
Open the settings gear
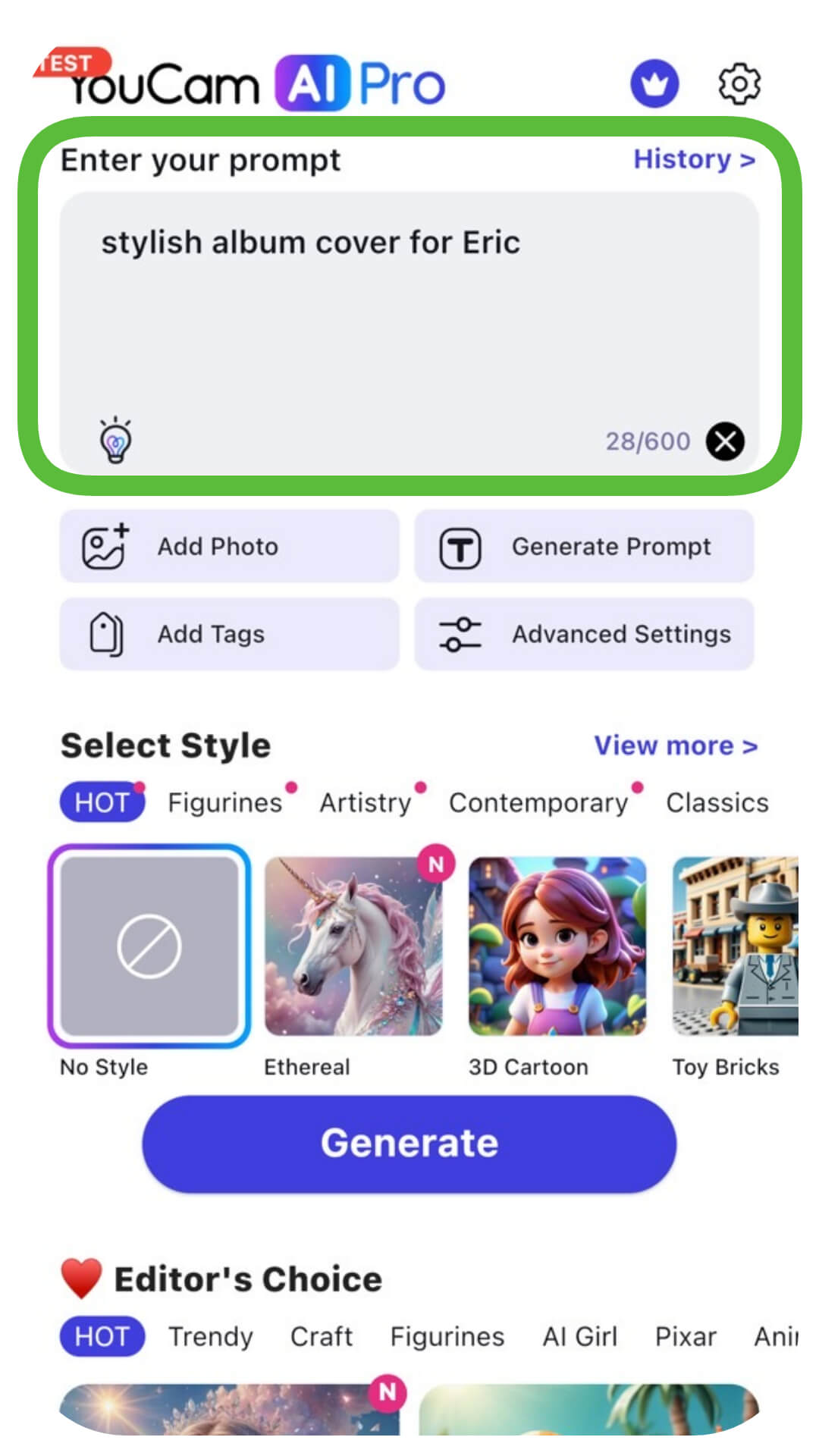coord(739,83)
